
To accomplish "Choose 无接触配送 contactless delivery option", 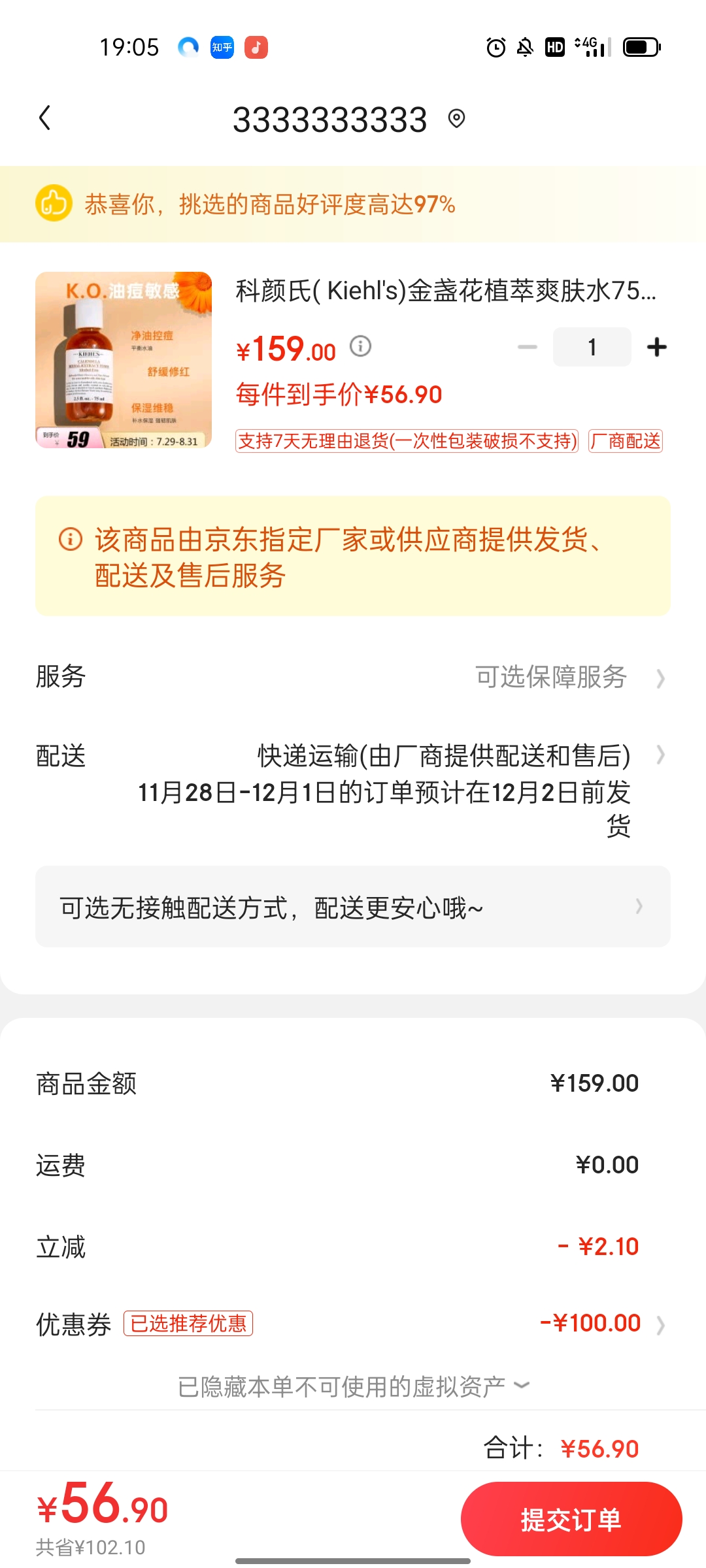I will click(x=353, y=907).
